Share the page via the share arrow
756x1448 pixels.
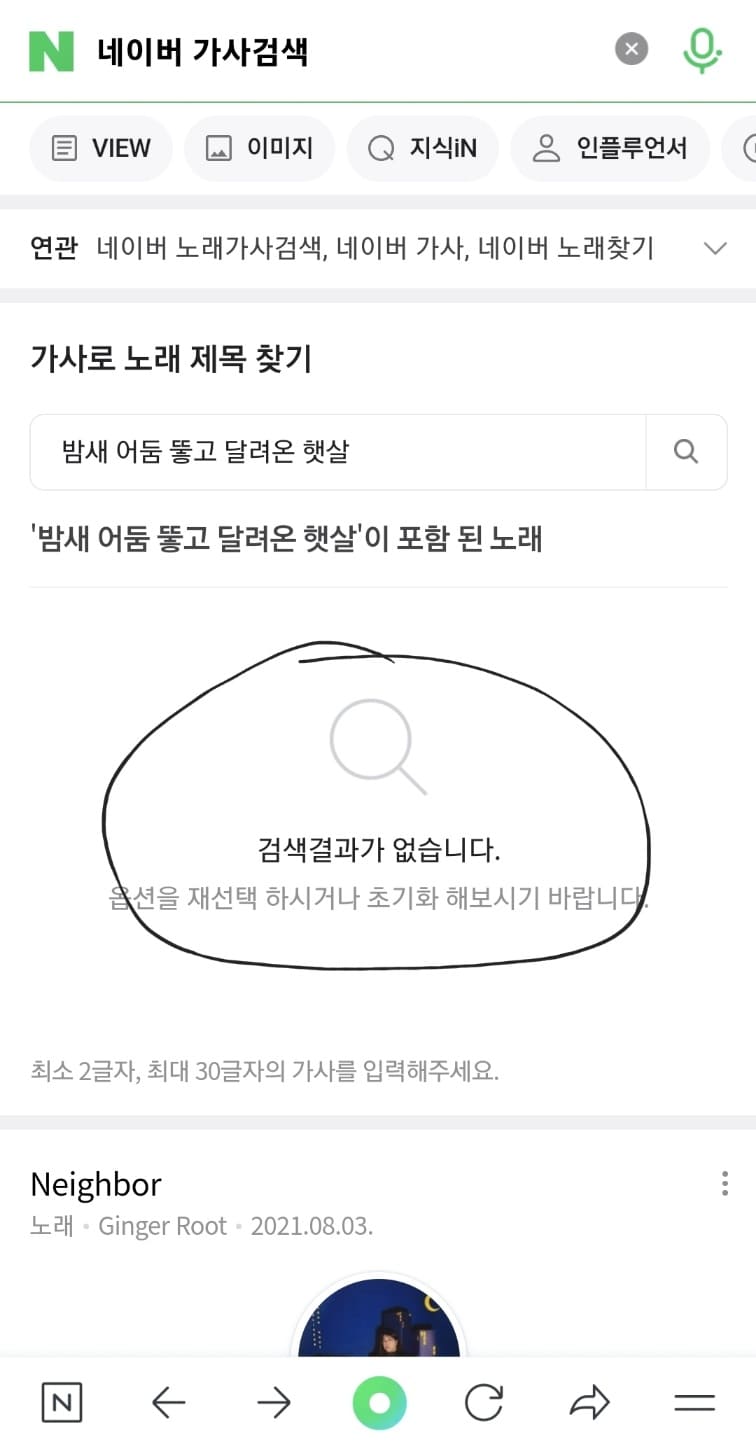[590, 1403]
